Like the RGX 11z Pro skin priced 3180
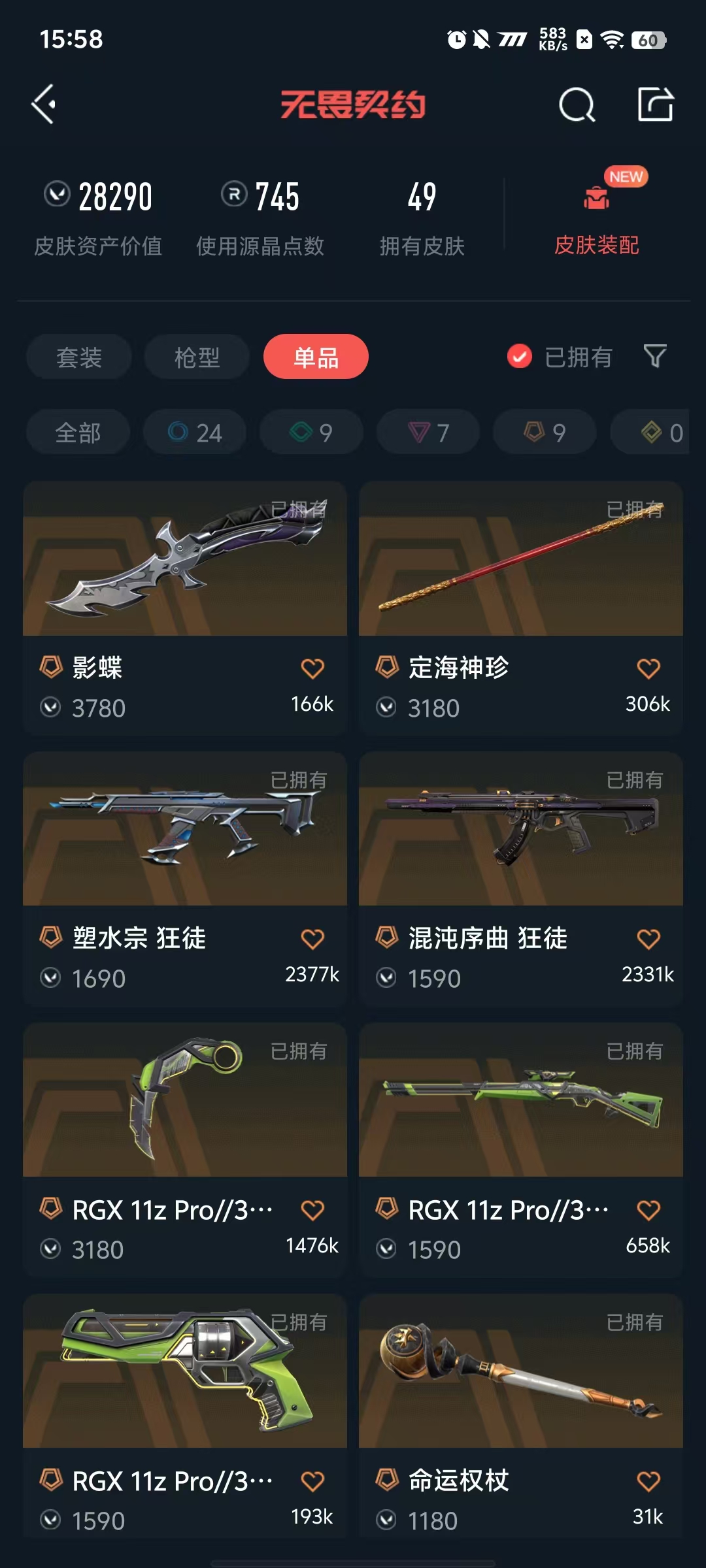The height and width of the screenshot is (1568, 706). 312,1210
